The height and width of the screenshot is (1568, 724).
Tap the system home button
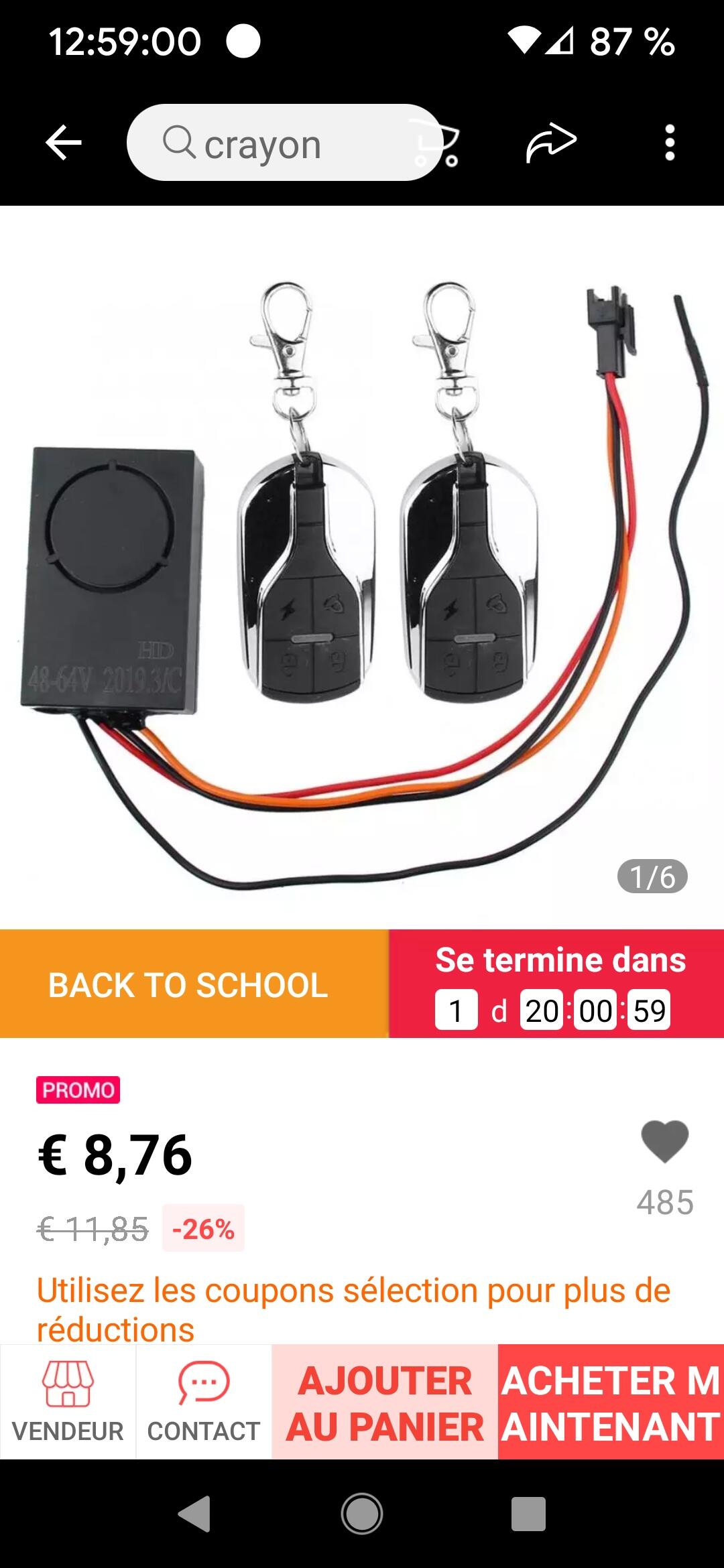(362, 1514)
